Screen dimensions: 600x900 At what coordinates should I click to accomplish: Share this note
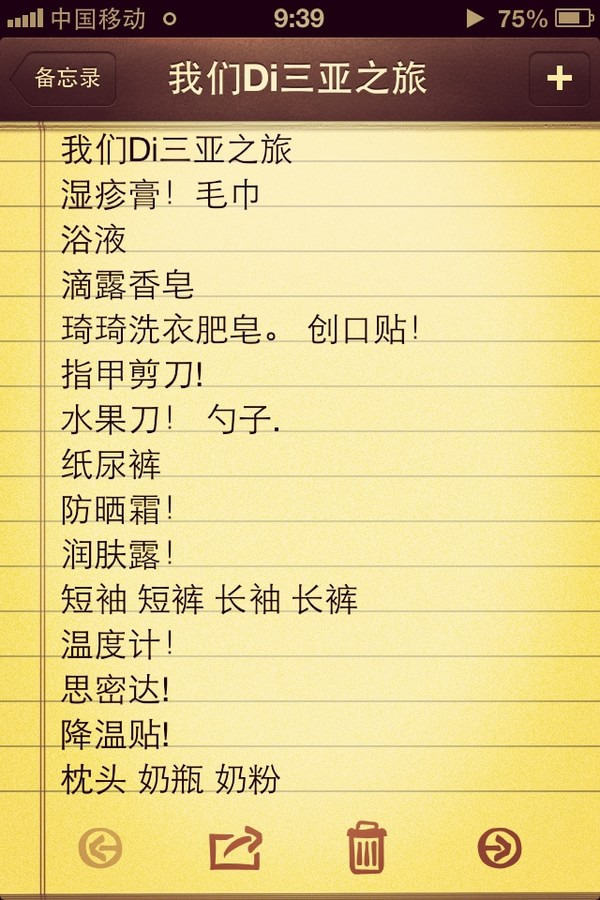[x=236, y=849]
